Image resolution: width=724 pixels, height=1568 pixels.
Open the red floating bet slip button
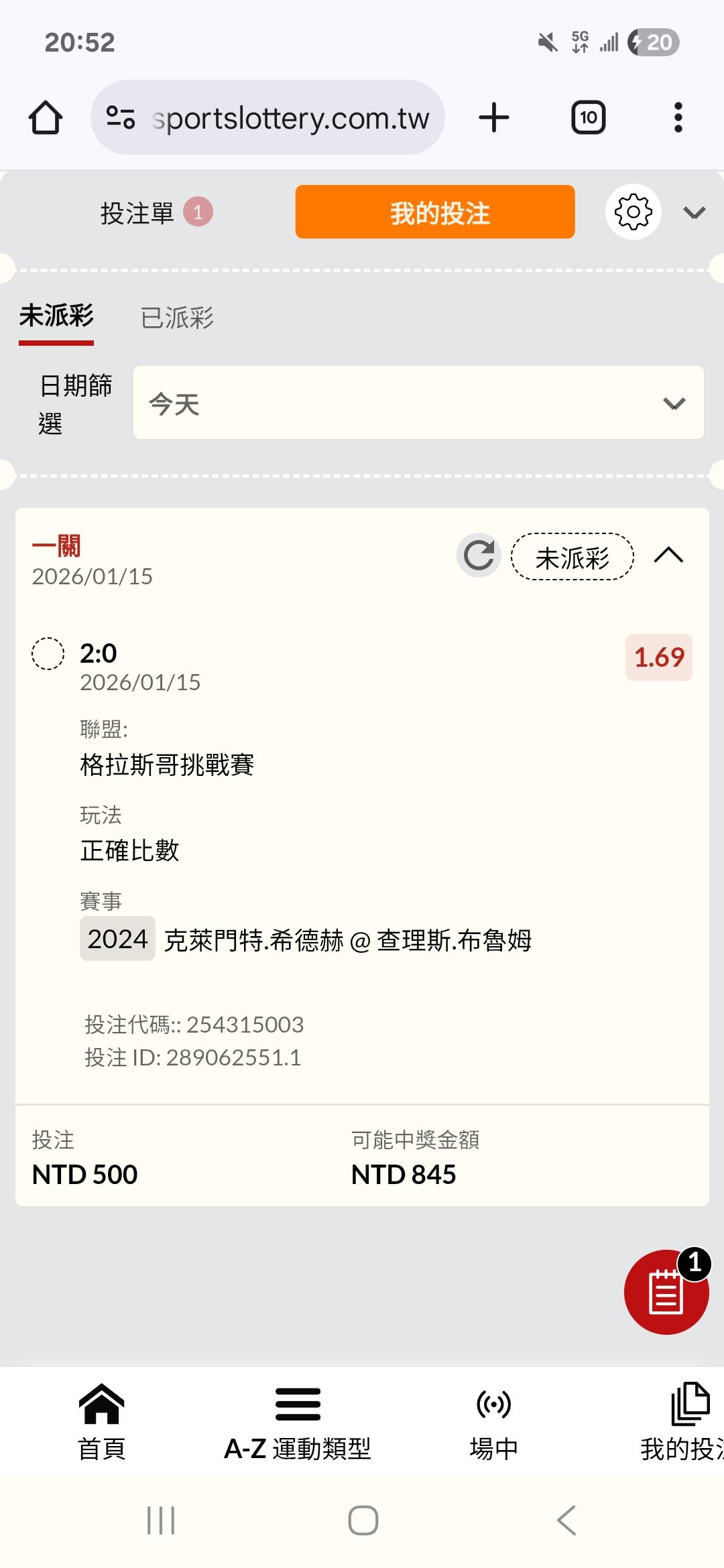pyautogui.click(x=666, y=1291)
